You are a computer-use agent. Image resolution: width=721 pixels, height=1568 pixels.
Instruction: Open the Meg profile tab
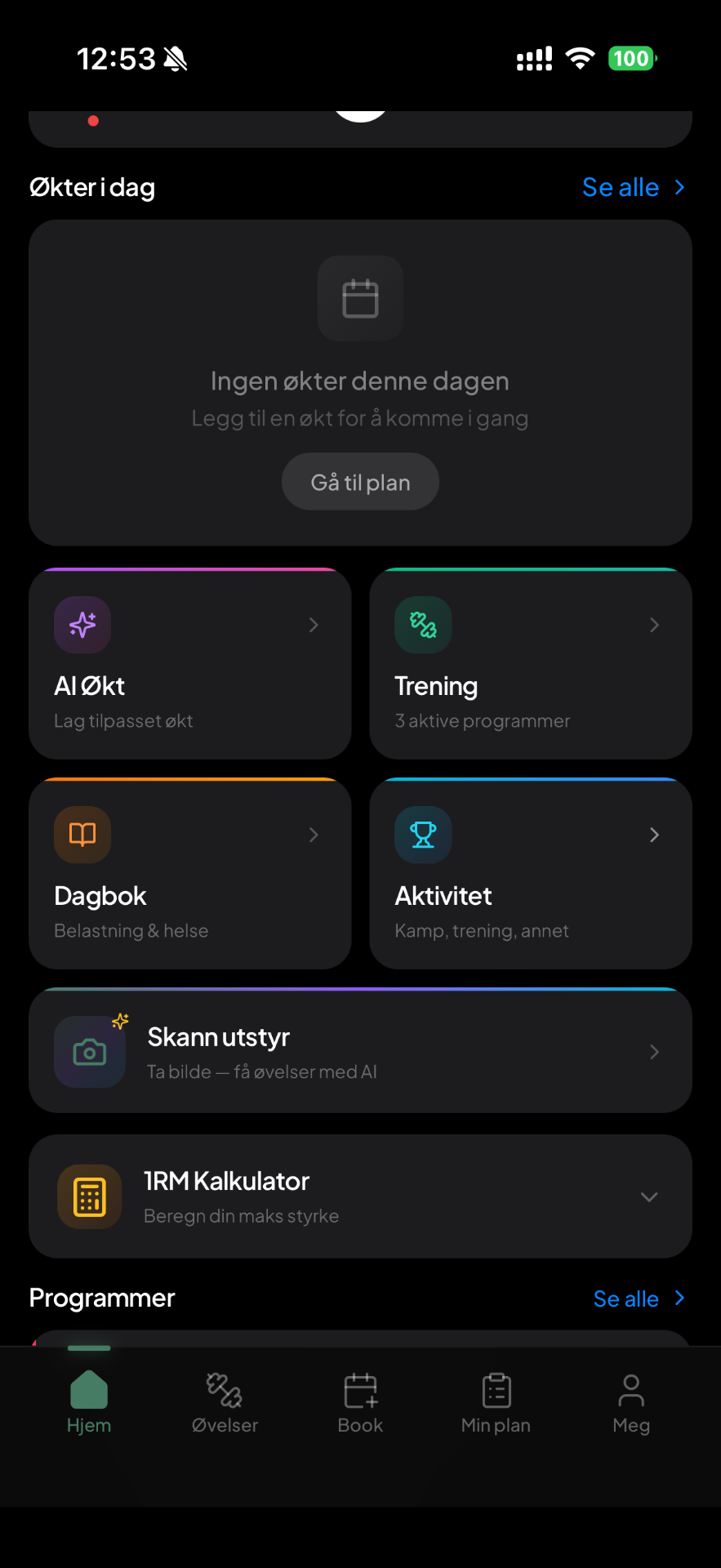[x=631, y=1401]
